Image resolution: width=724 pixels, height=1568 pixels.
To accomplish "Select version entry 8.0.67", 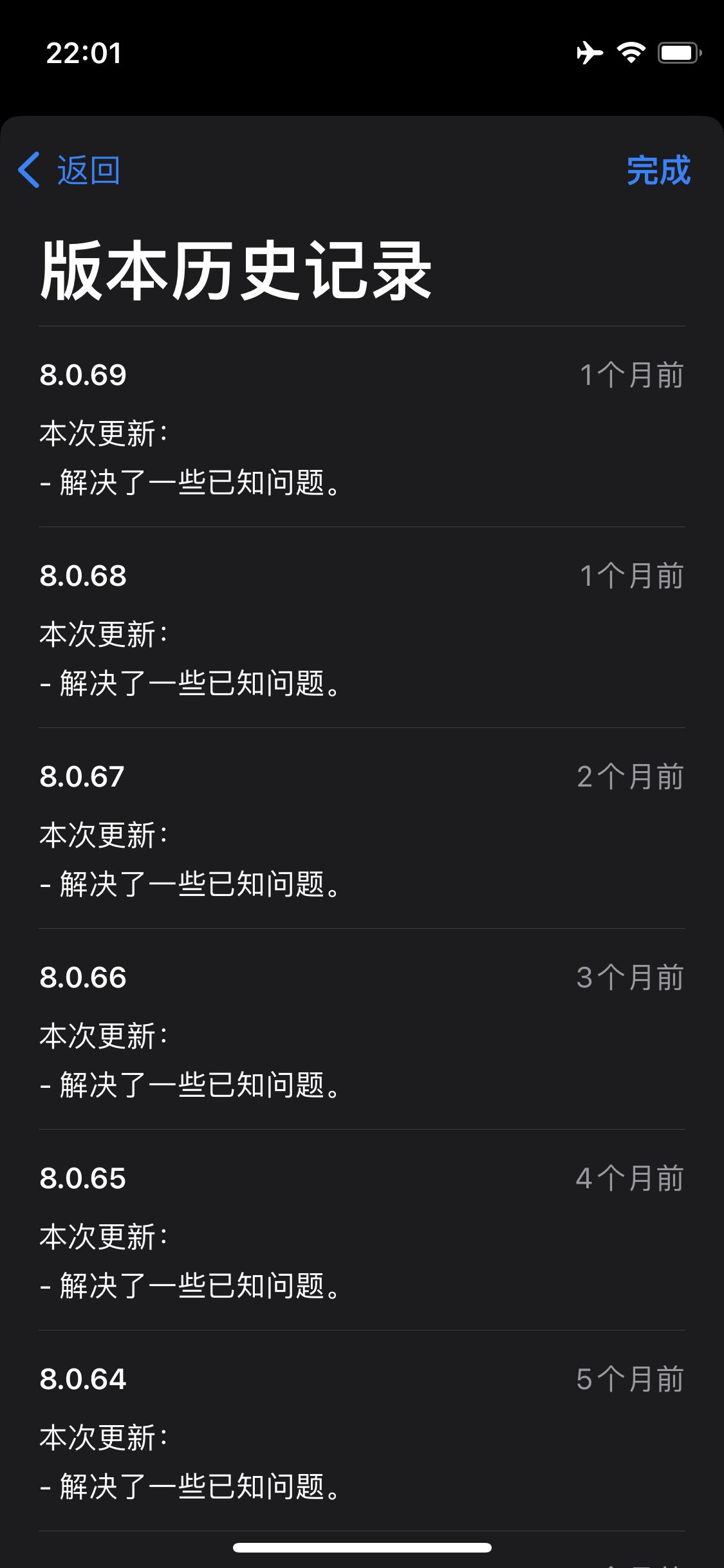I will coord(84,777).
